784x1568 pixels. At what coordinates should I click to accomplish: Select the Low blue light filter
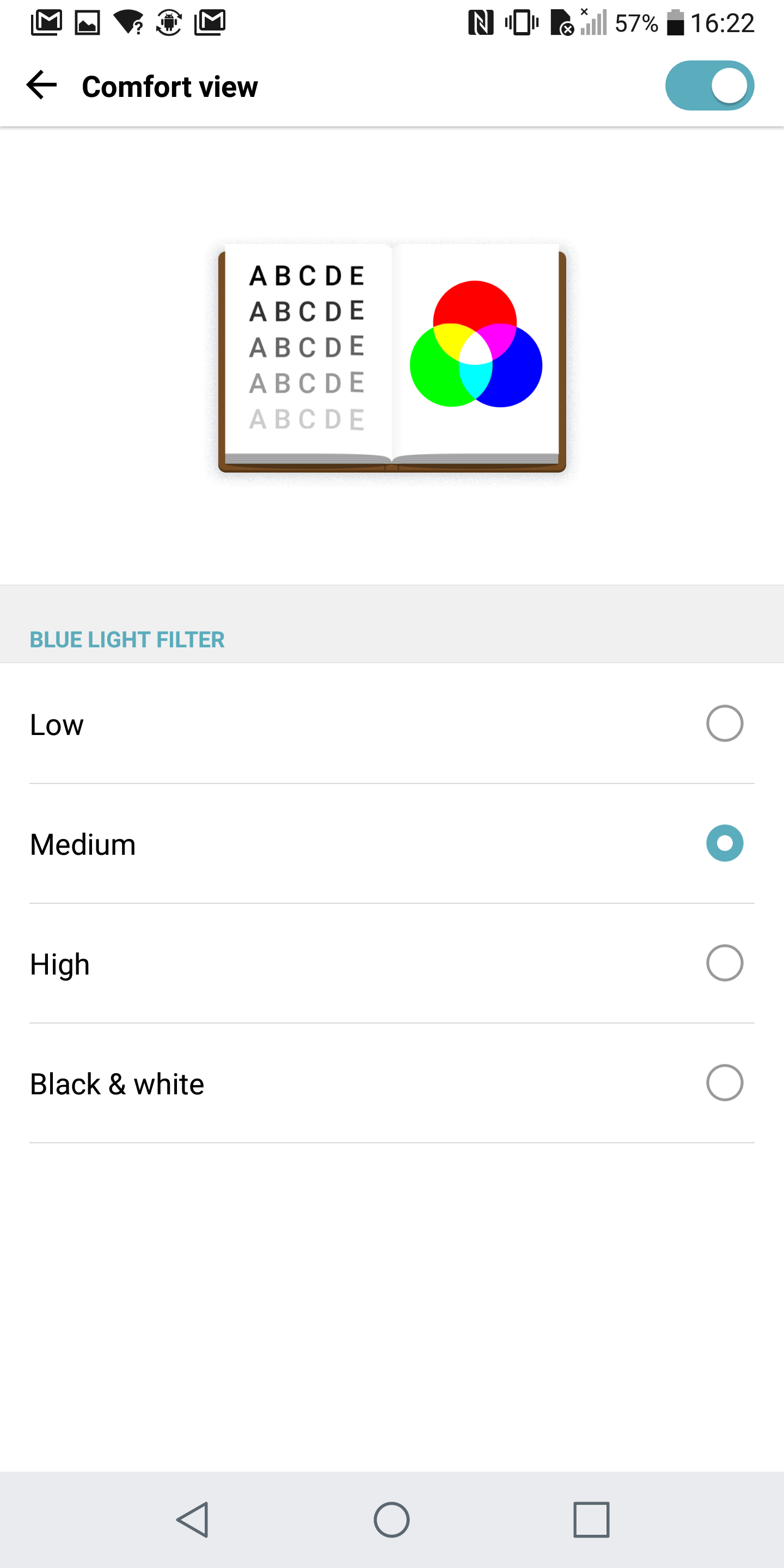click(392, 724)
